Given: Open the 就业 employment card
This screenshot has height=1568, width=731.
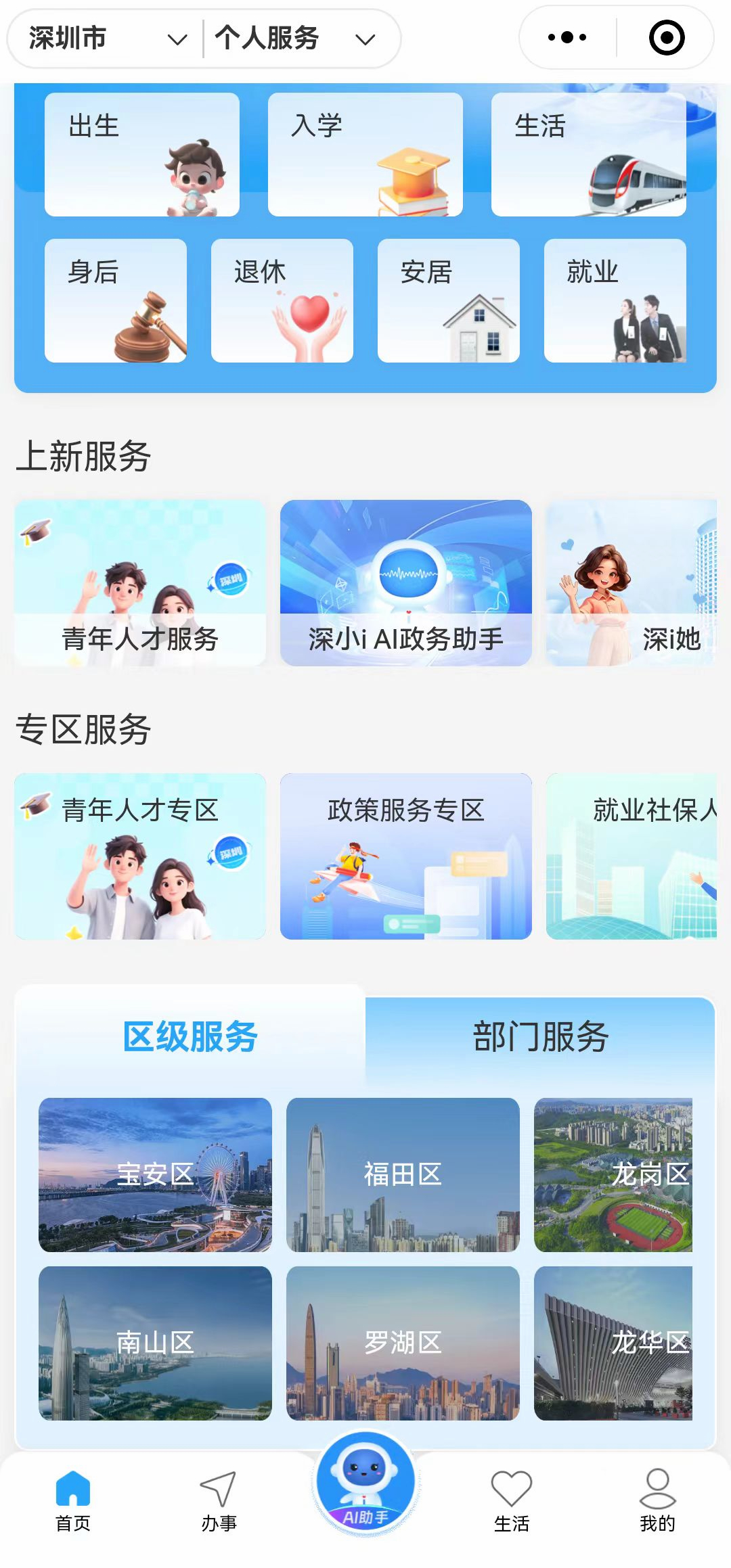Looking at the screenshot, I should pos(615,300).
